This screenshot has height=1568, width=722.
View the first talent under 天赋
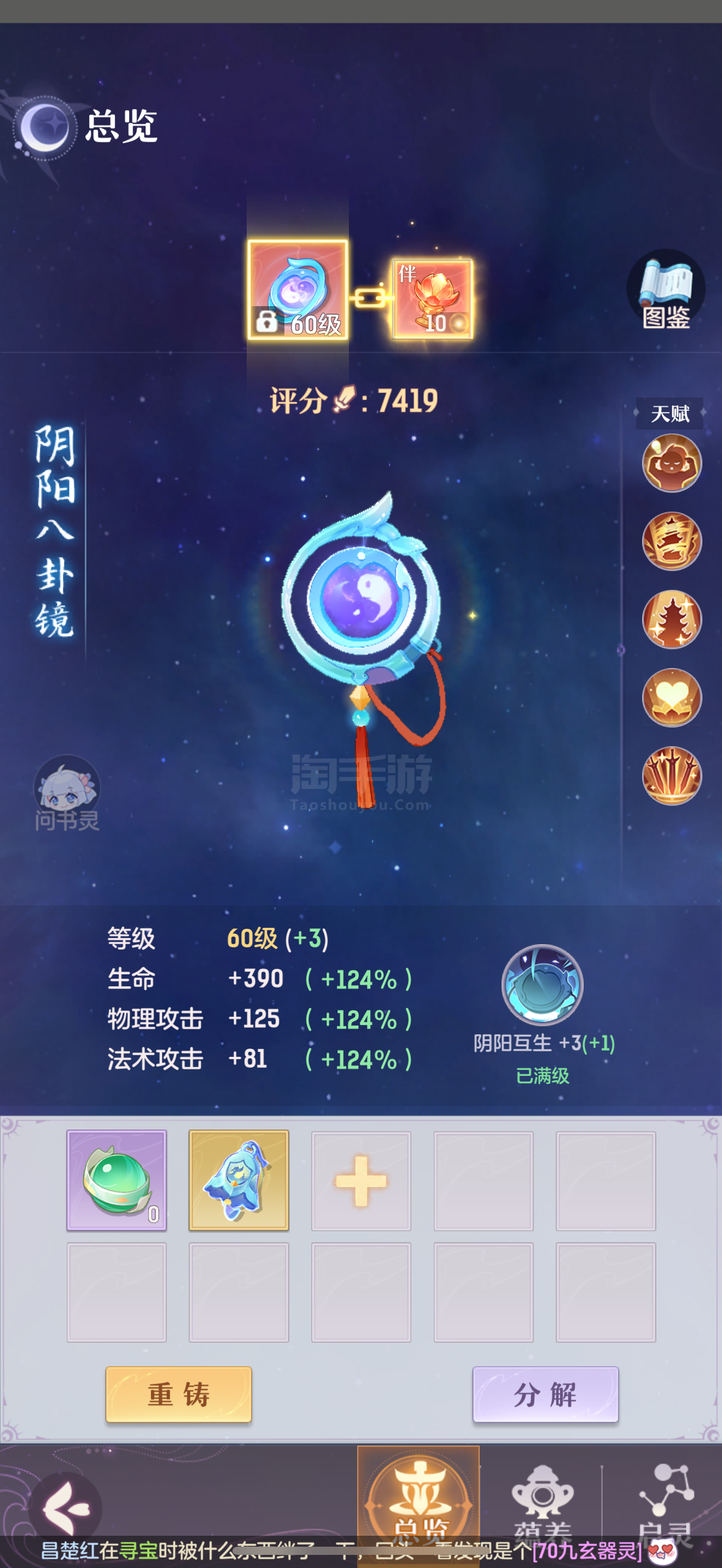click(672, 463)
